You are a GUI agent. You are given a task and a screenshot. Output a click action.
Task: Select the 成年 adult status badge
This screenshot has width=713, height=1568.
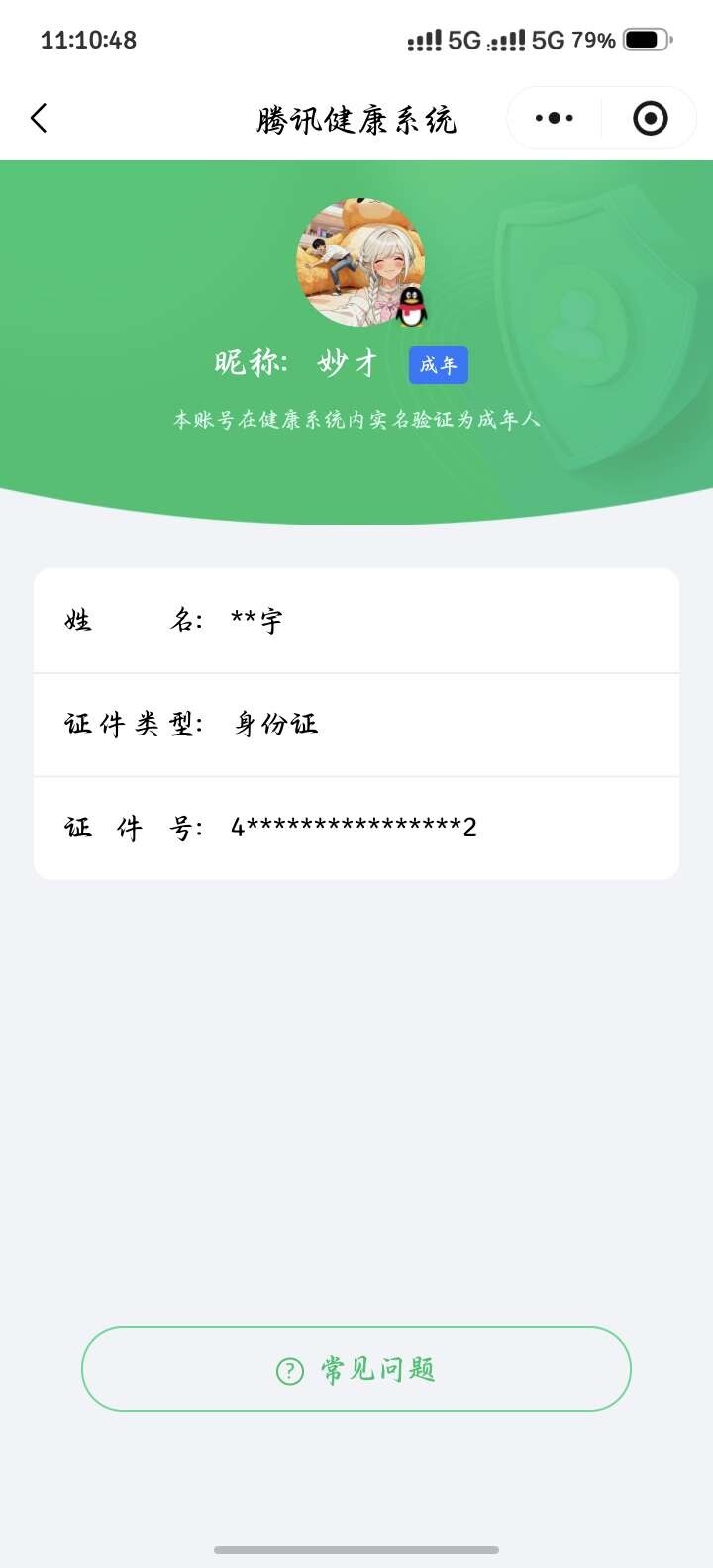[x=439, y=364]
